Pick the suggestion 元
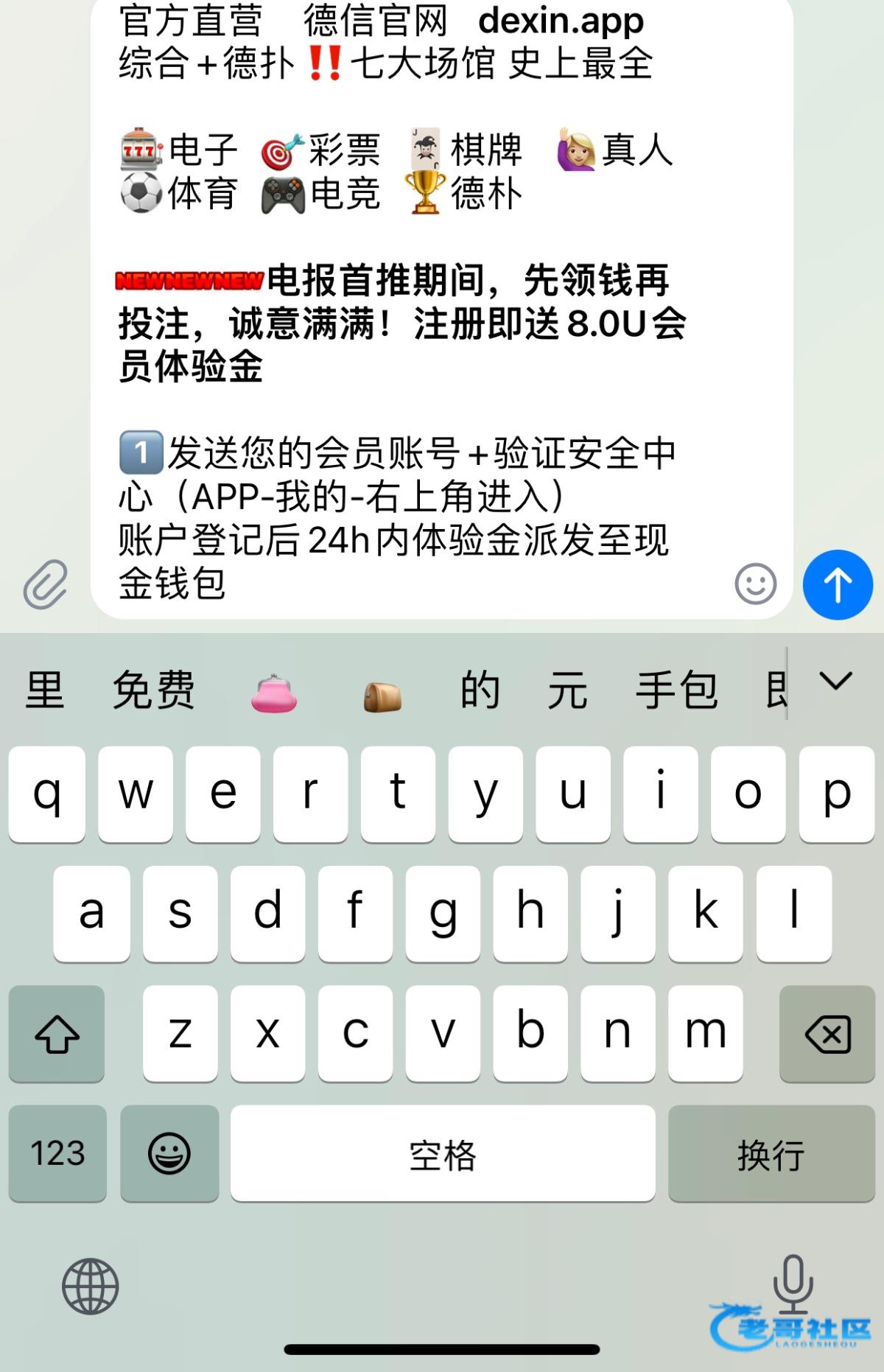884x1372 pixels. click(x=567, y=690)
